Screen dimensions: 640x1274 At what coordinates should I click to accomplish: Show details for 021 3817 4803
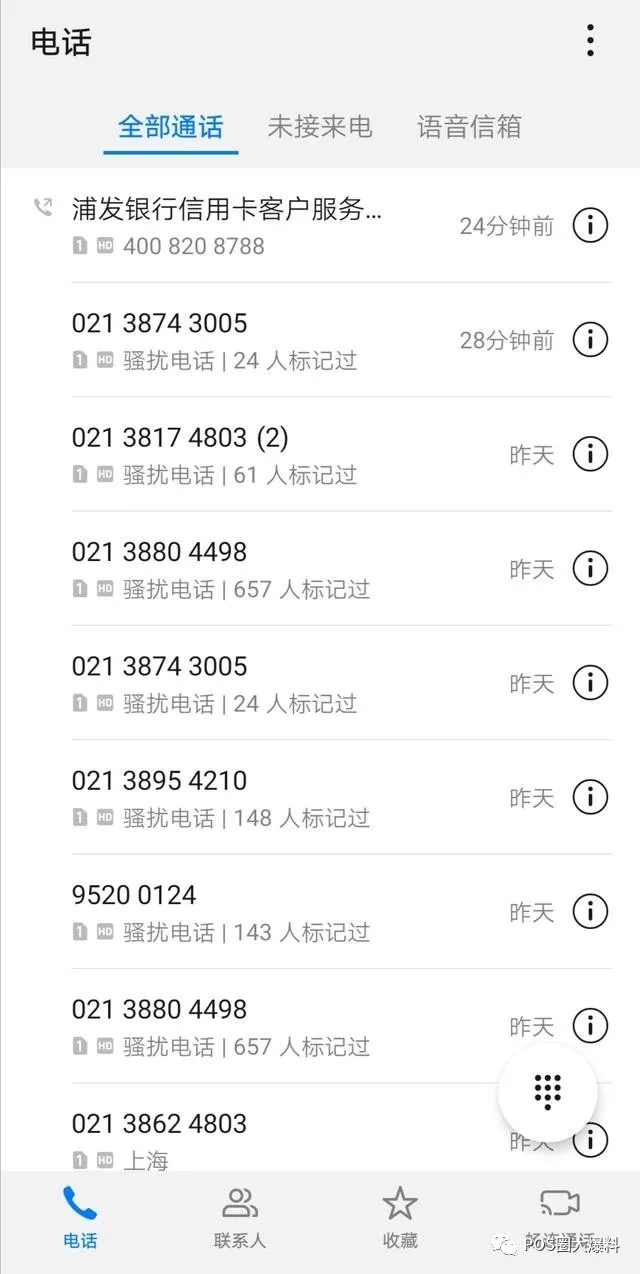tap(590, 454)
